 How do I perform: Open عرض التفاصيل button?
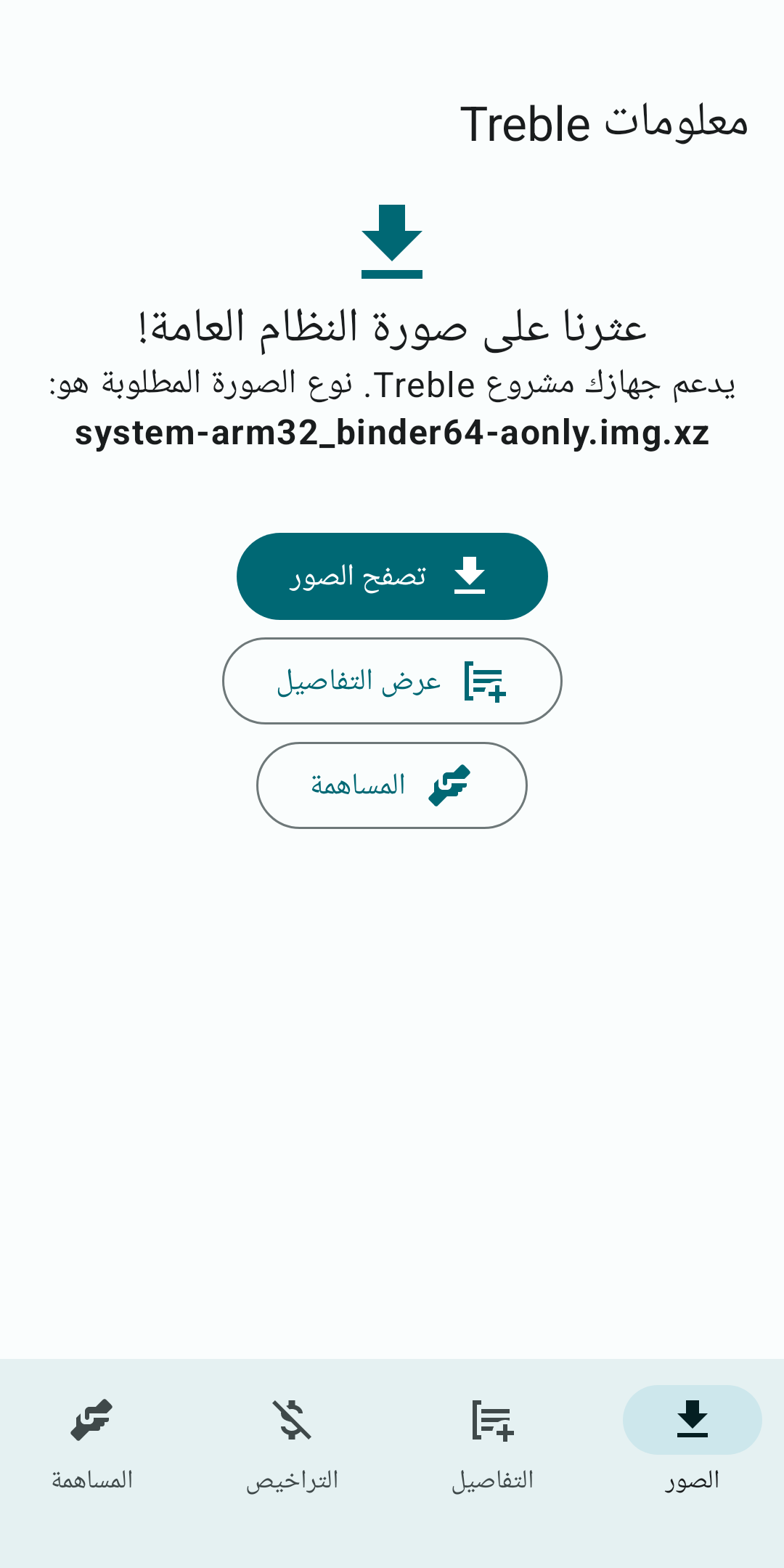pyautogui.click(x=392, y=681)
